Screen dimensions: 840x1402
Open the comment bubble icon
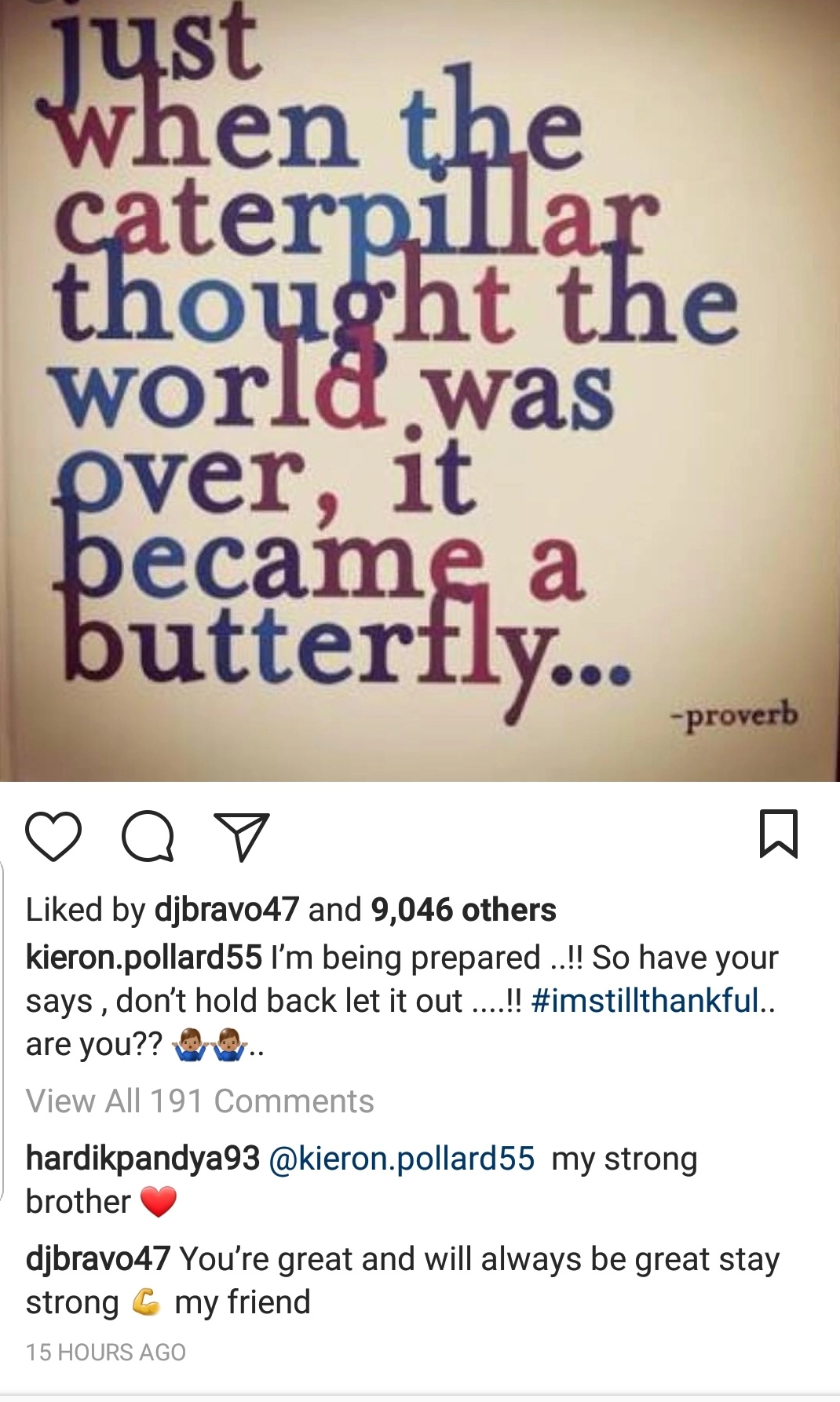click(148, 836)
